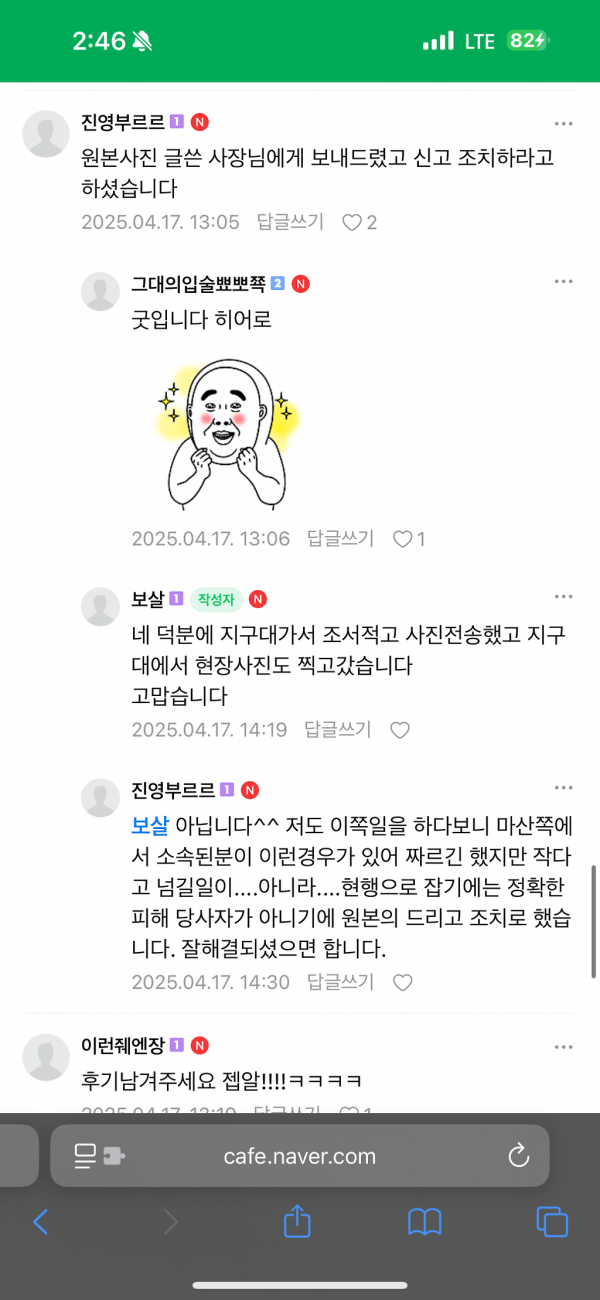Screen dimensions: 600x1300
Task: Like 보살's 14:19 comment
Action: tap(399, 730)
